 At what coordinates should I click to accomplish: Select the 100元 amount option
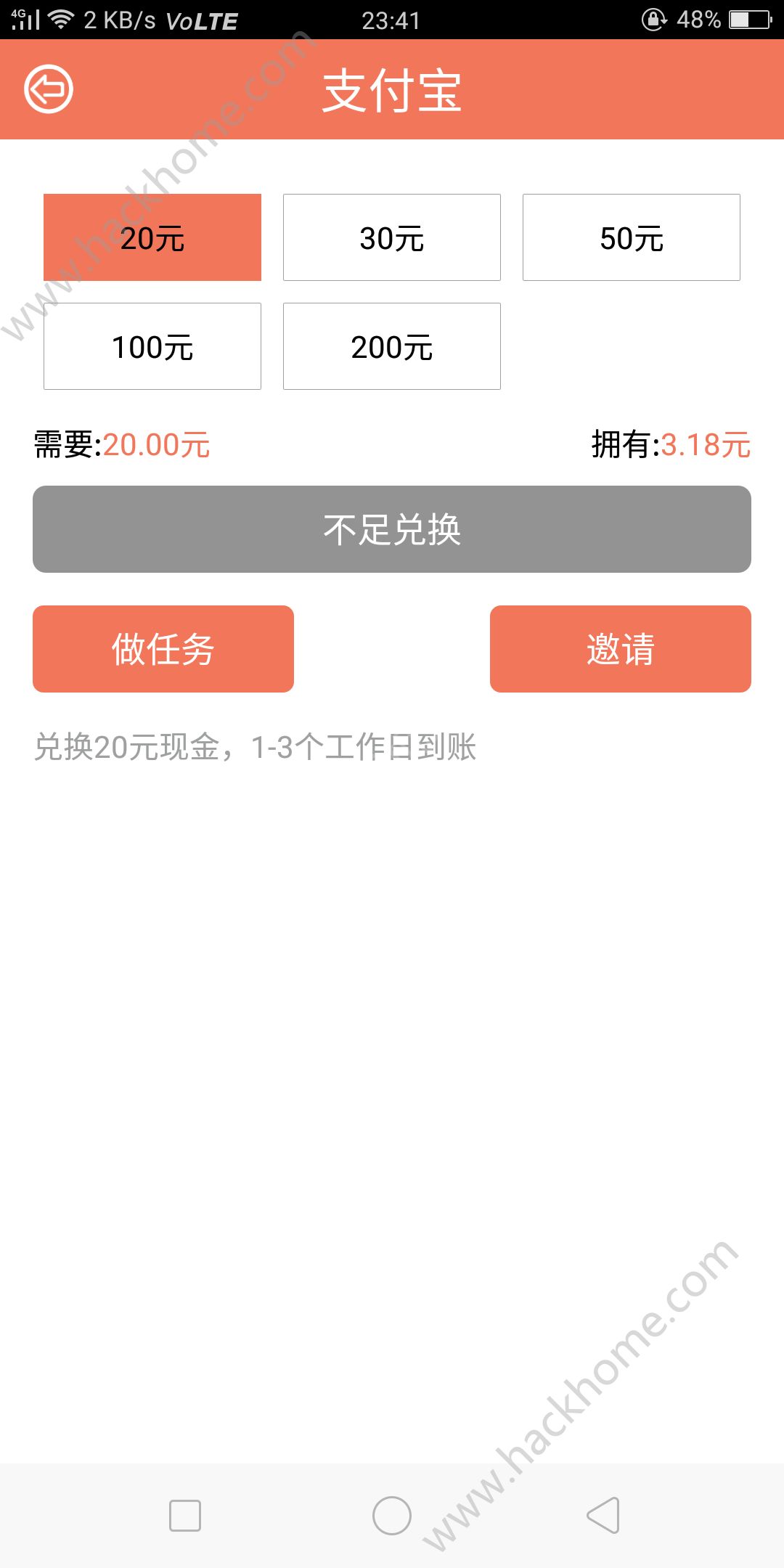[x=152, y=346]
